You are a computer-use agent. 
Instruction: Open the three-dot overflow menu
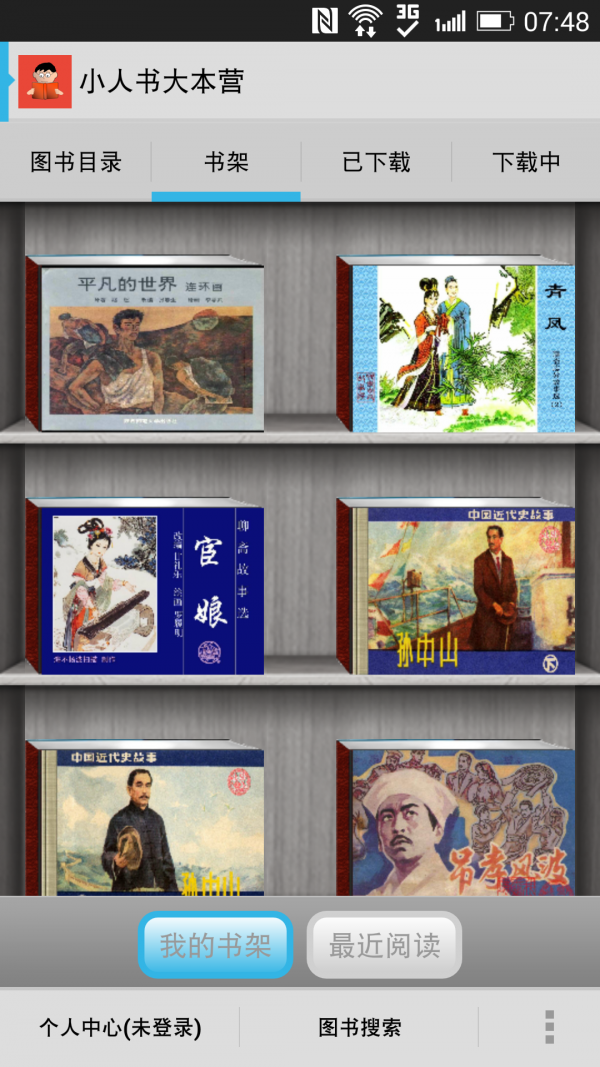[548, 1027]
